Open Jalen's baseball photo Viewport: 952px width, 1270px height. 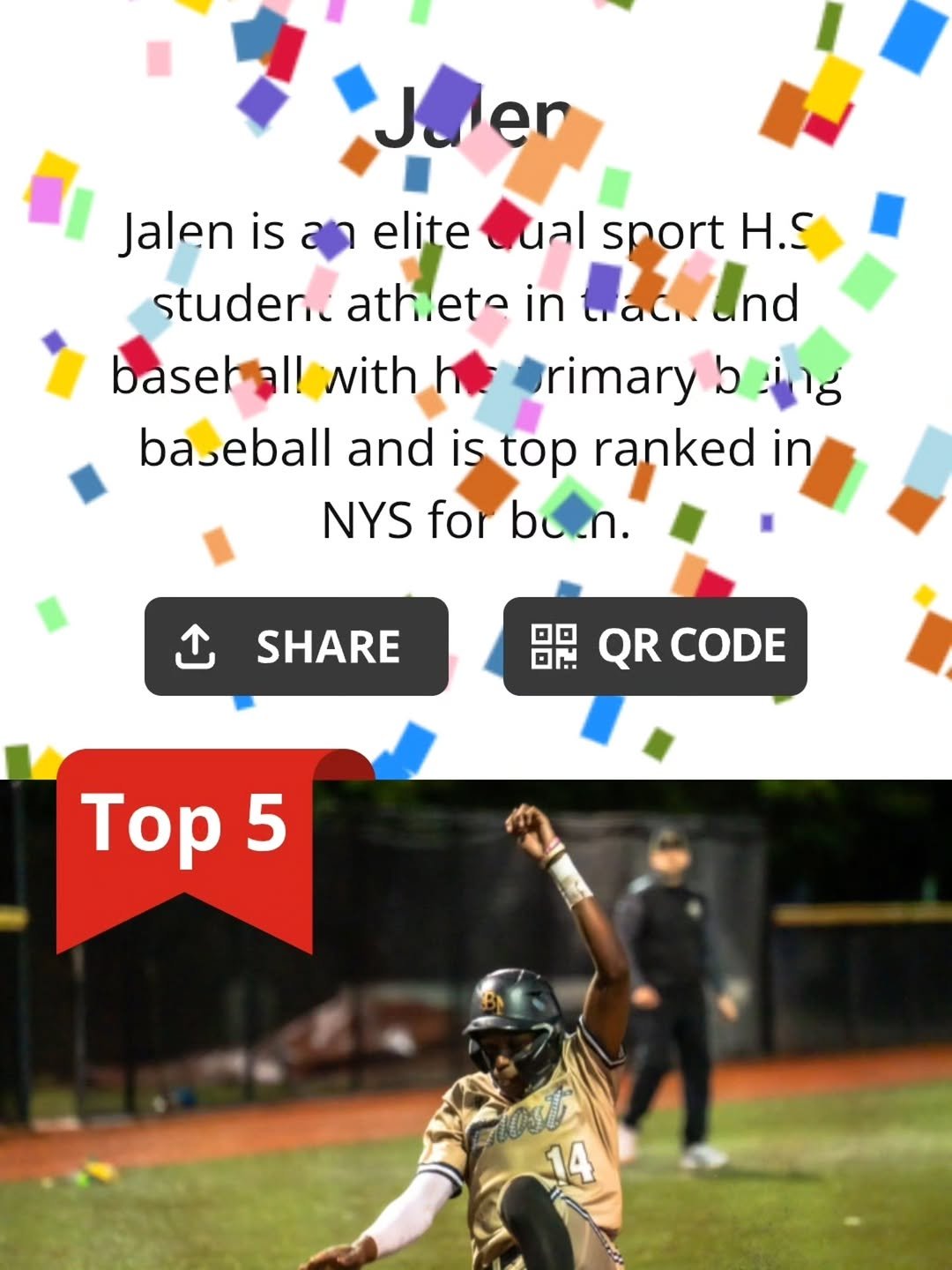coord(529,1058)
